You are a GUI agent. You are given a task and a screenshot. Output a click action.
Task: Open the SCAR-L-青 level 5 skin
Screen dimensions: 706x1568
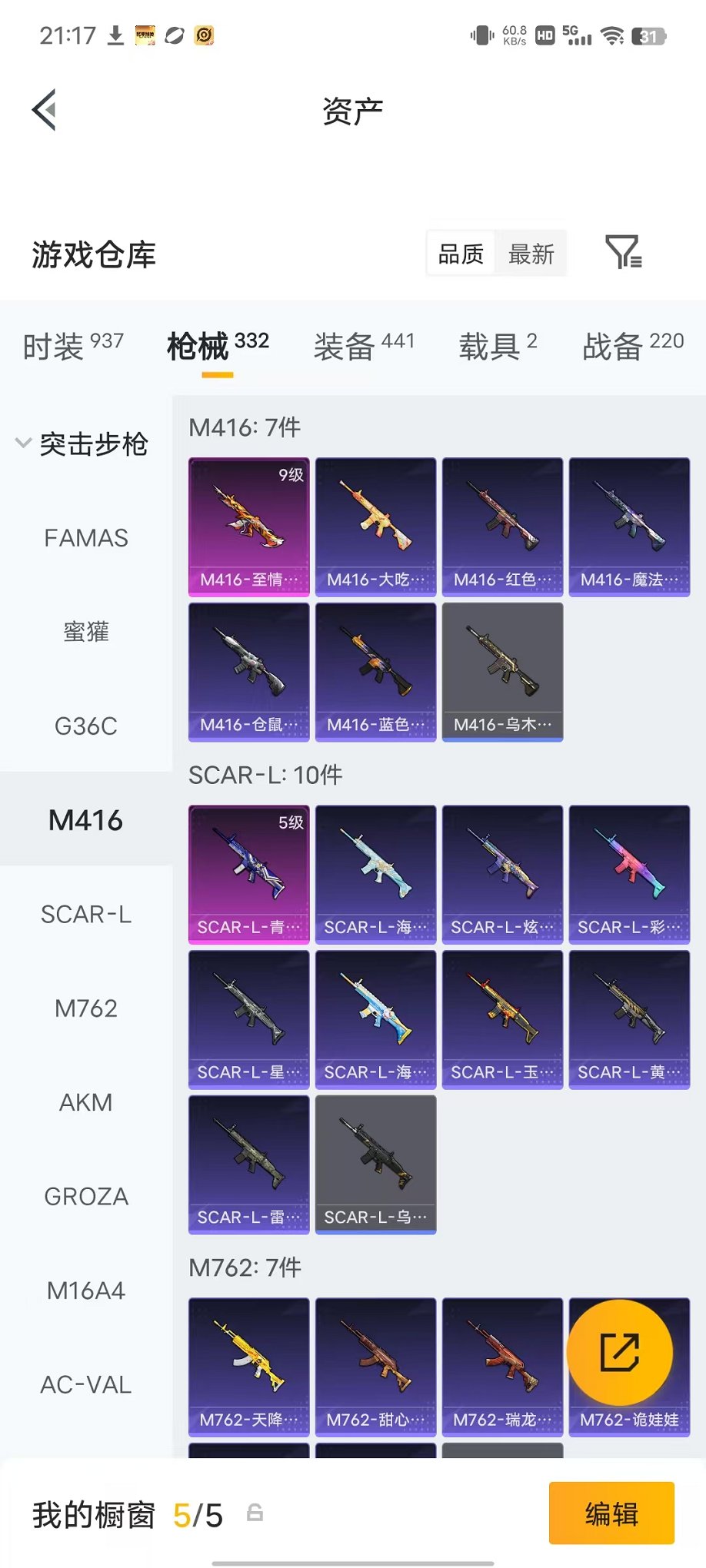click(x=249, y=875)
